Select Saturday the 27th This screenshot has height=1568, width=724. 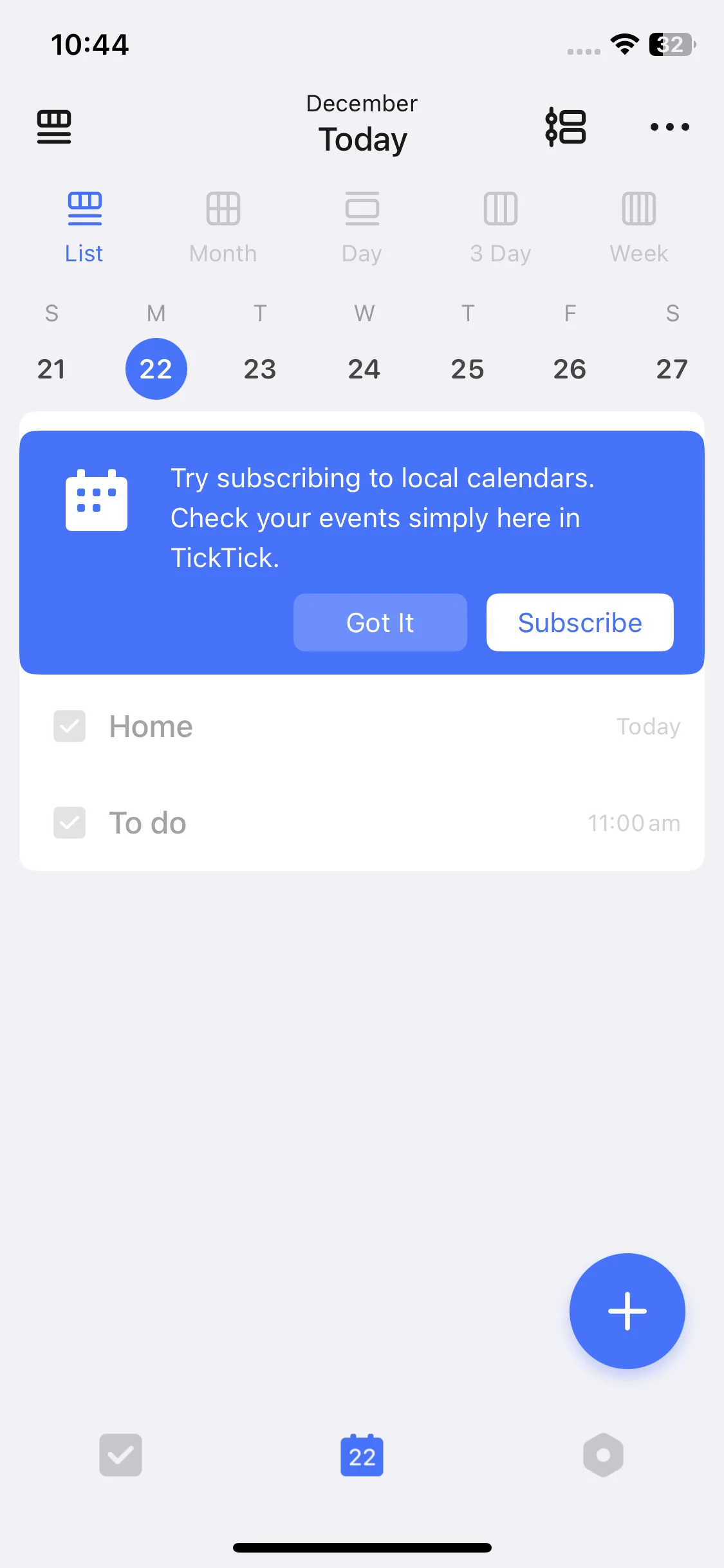coord(672,369)
